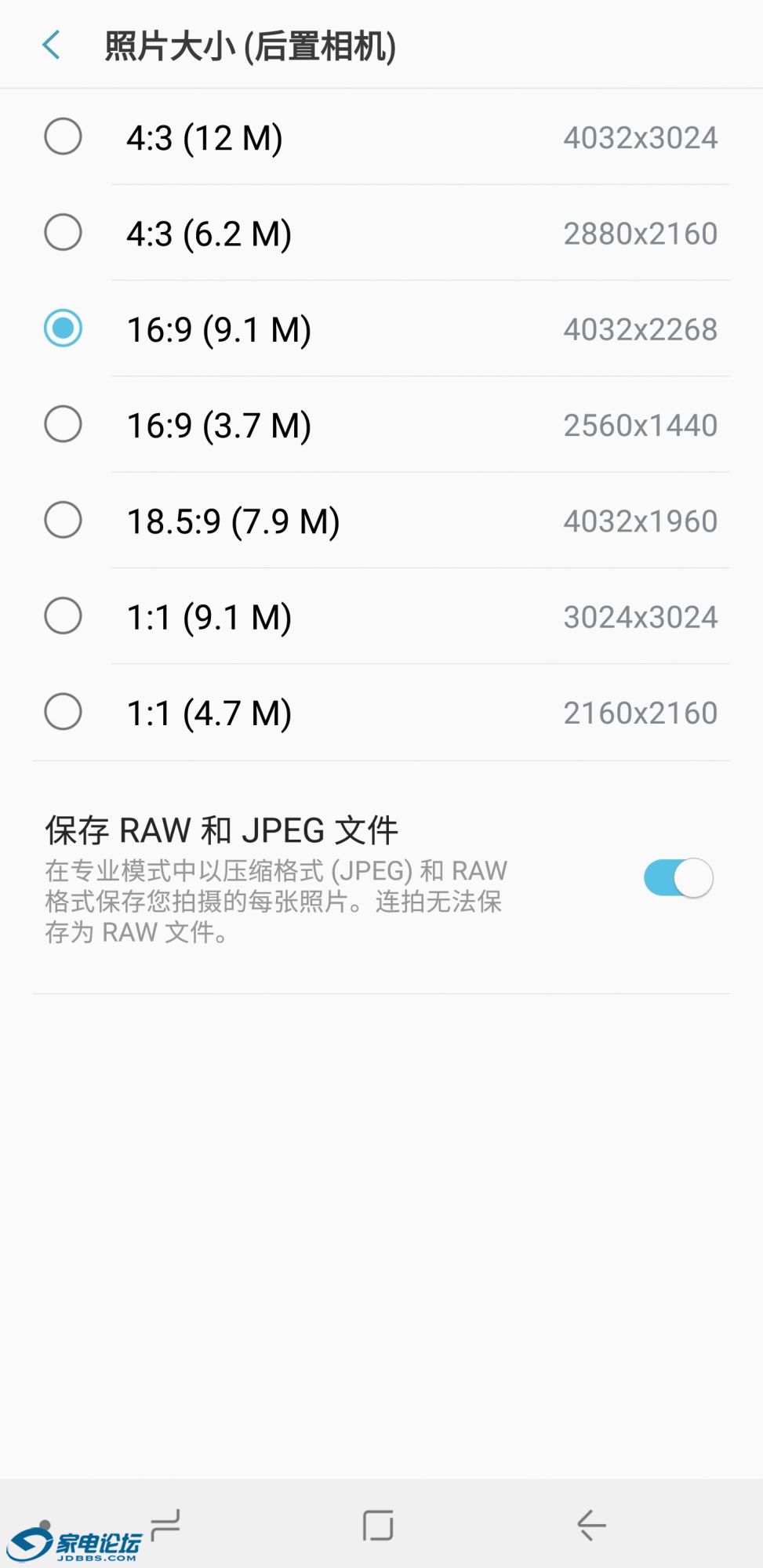
Task: Tap the 照片大小 (后置相机) header title
Action: [x=249, y=45]
